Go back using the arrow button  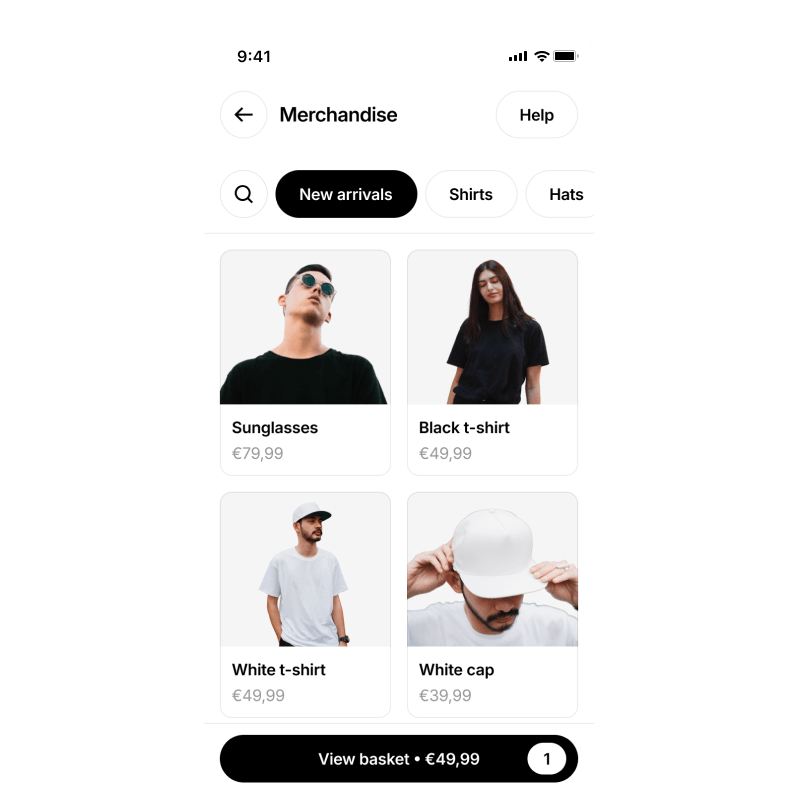[244, 115]
